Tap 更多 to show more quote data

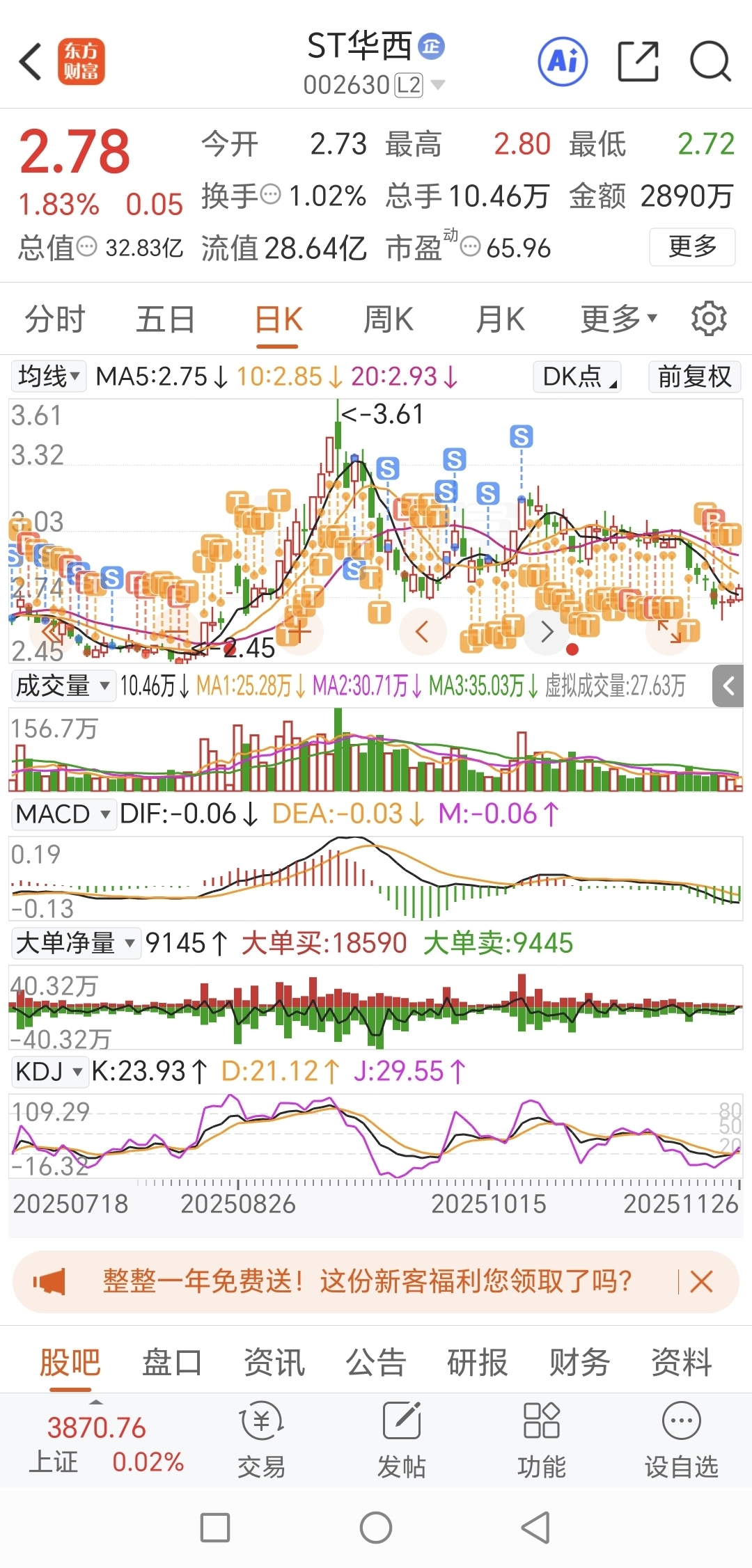click(691, 246)
